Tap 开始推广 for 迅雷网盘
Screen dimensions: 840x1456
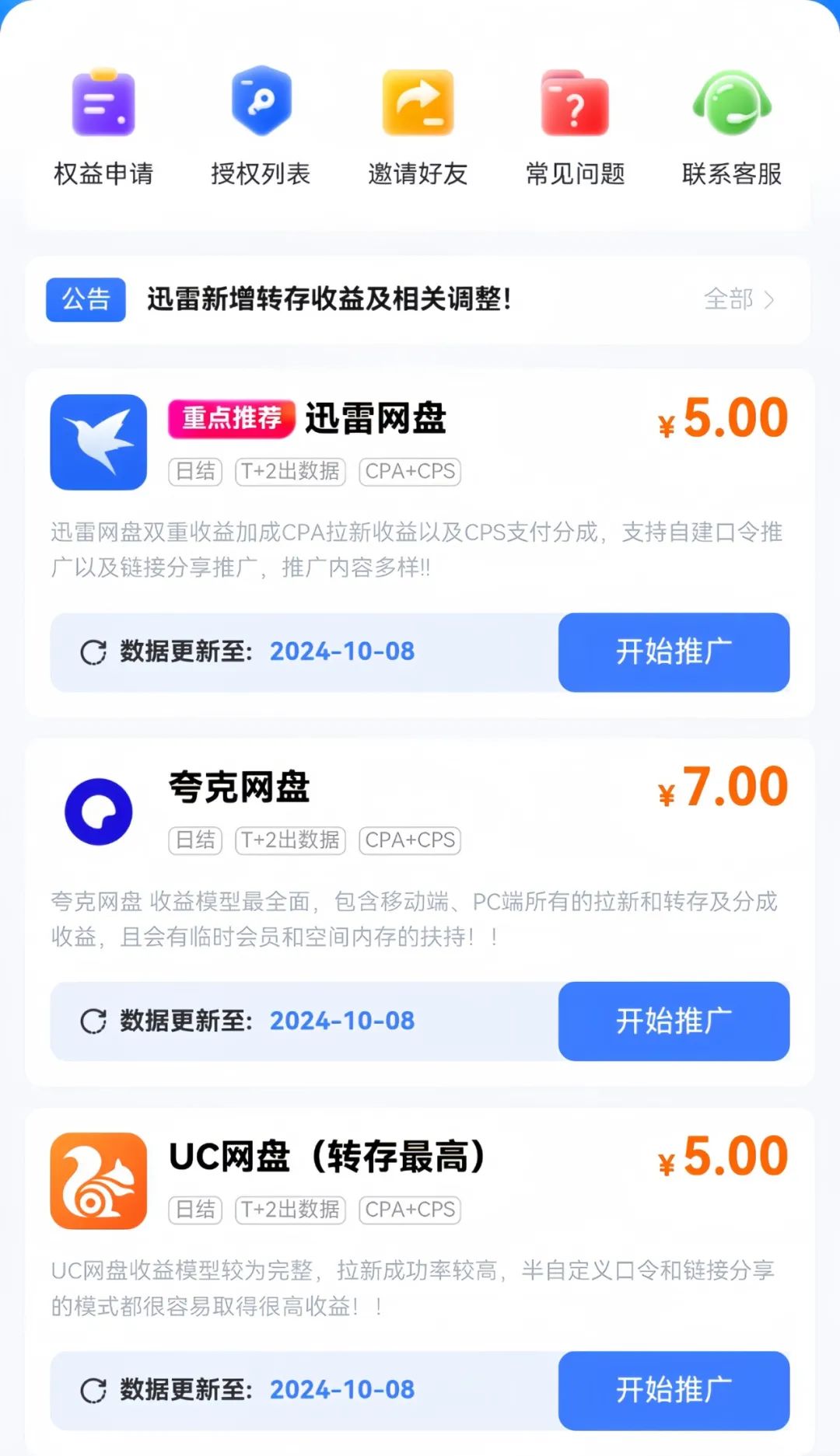click(x=674, y=651)
